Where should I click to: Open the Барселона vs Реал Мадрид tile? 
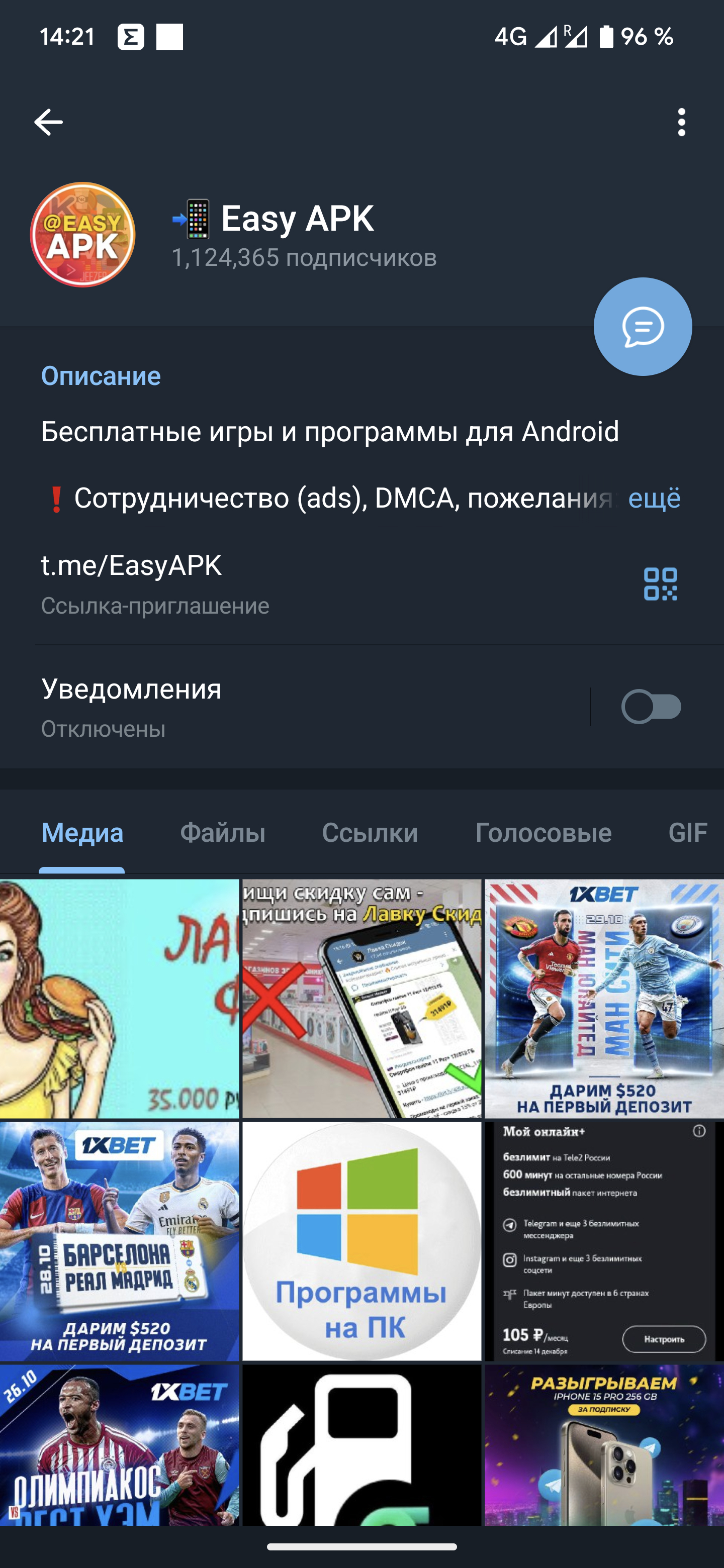119,1240
